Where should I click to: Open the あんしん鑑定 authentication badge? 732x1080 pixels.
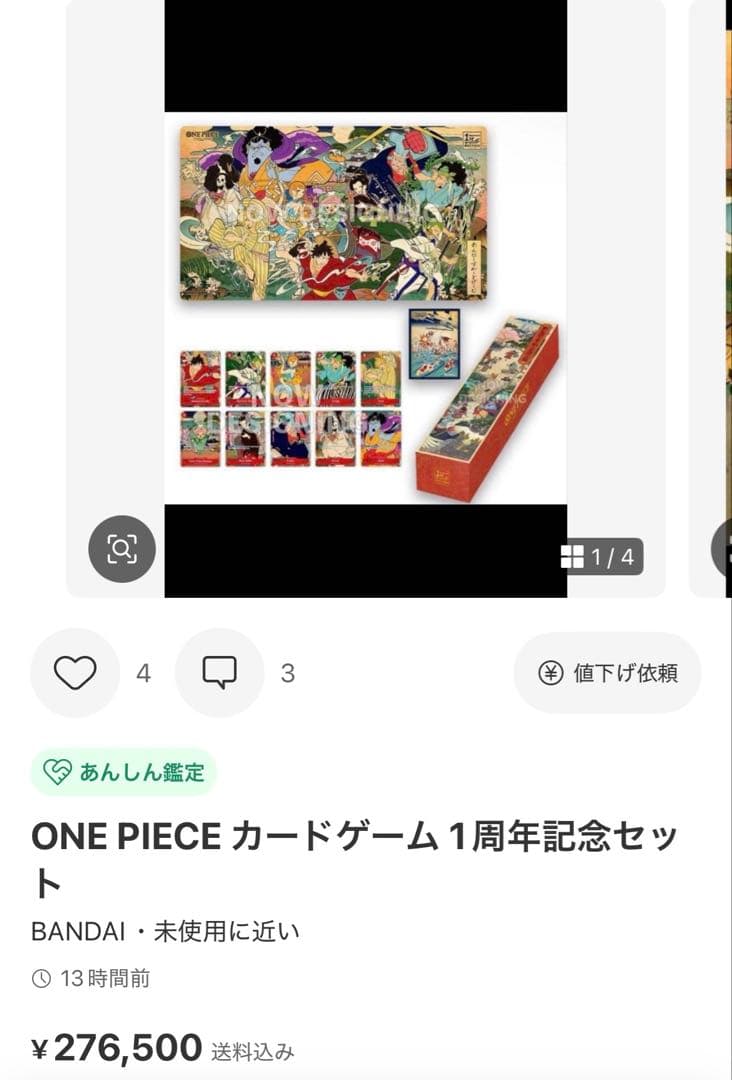tap(124, 772)
